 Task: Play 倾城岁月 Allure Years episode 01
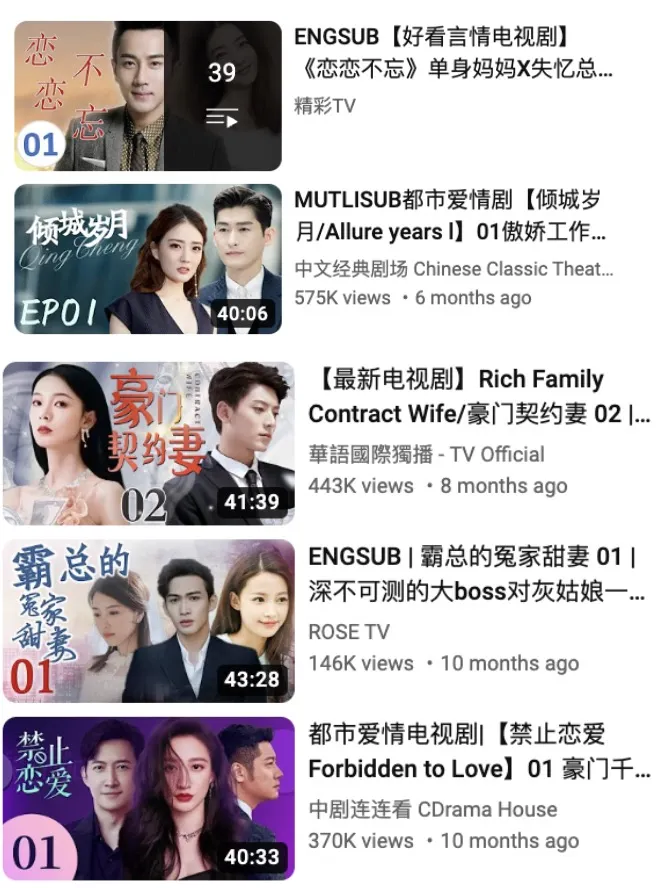coord(148,258)
